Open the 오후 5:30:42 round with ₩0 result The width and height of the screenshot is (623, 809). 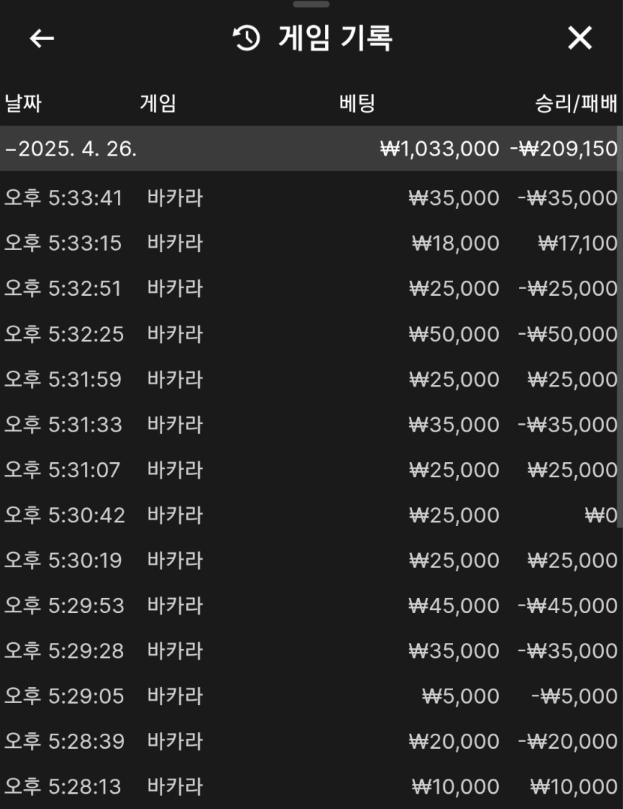pos(310,515)
